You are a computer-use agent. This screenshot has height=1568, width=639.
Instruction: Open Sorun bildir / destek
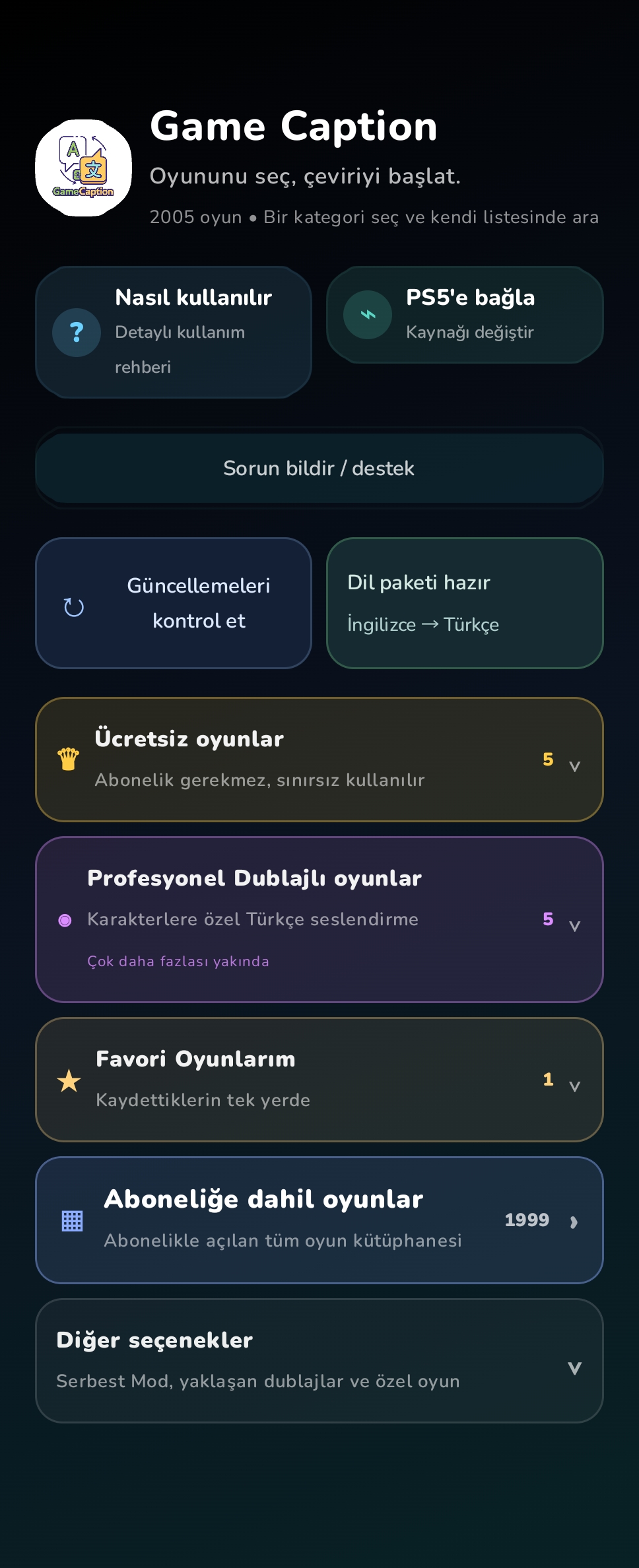click(319, 468)
